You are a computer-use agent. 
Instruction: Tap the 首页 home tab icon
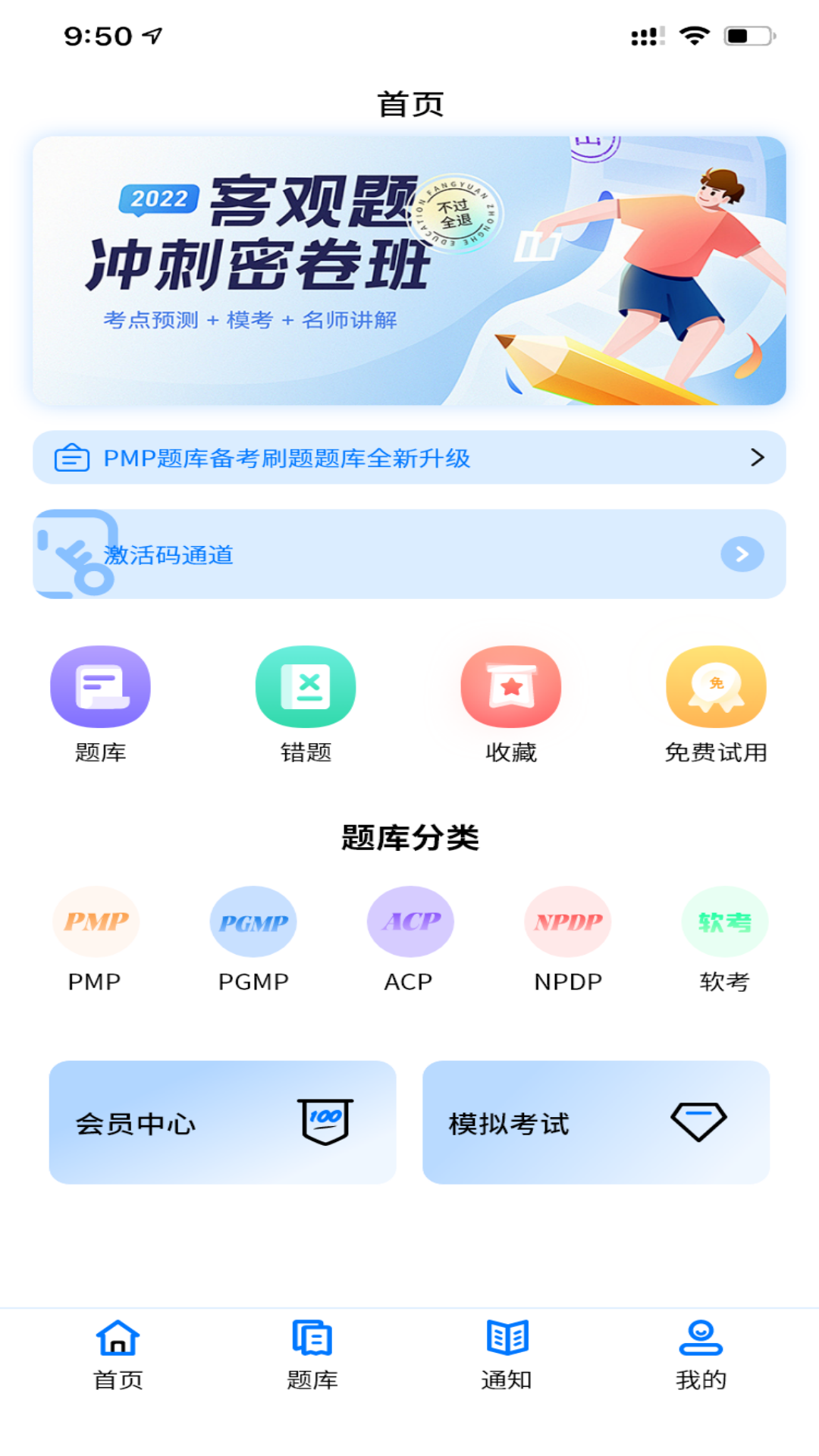tap(119, 1341)
